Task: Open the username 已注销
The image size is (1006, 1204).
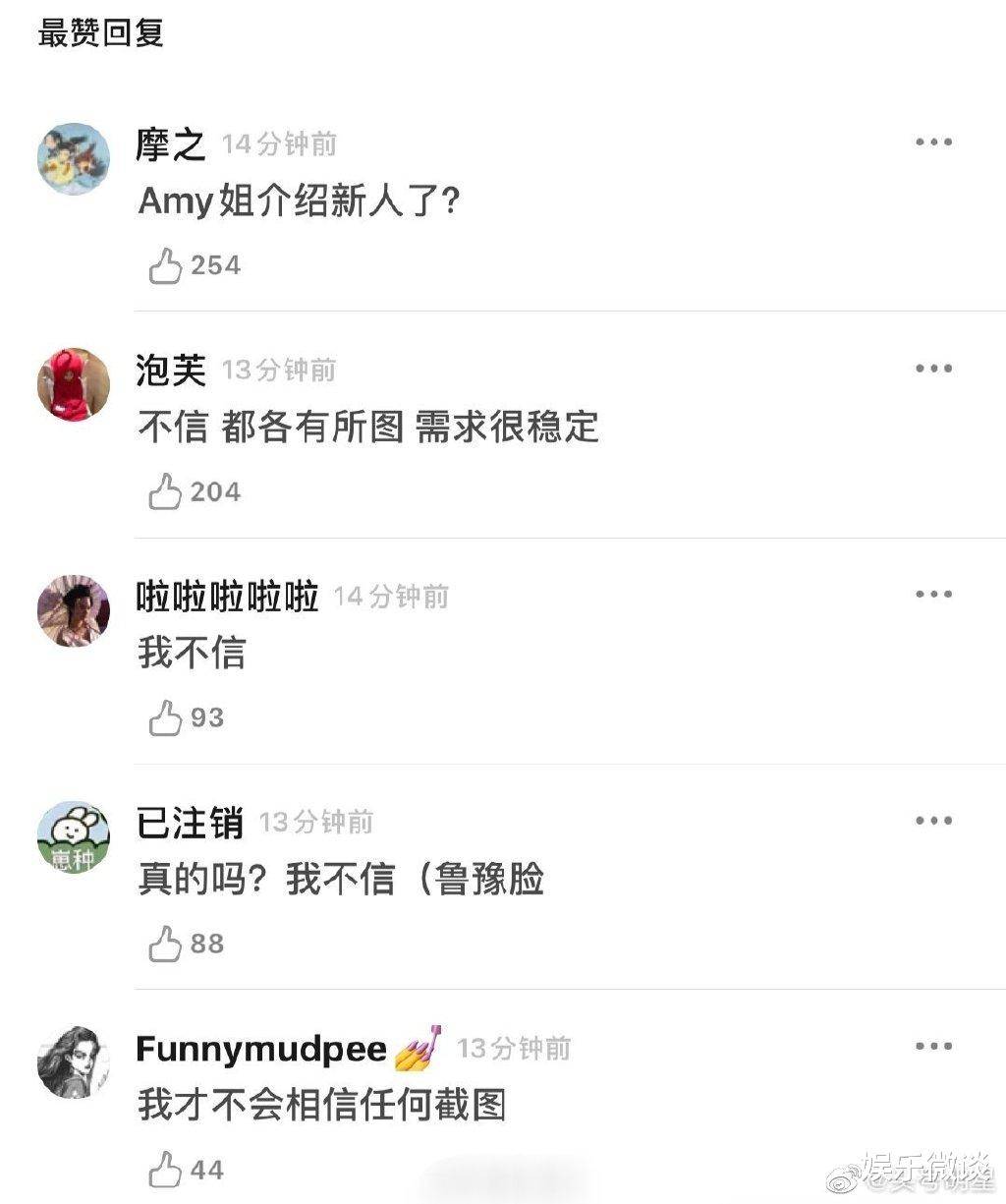Action: click(x=191, y=823)
